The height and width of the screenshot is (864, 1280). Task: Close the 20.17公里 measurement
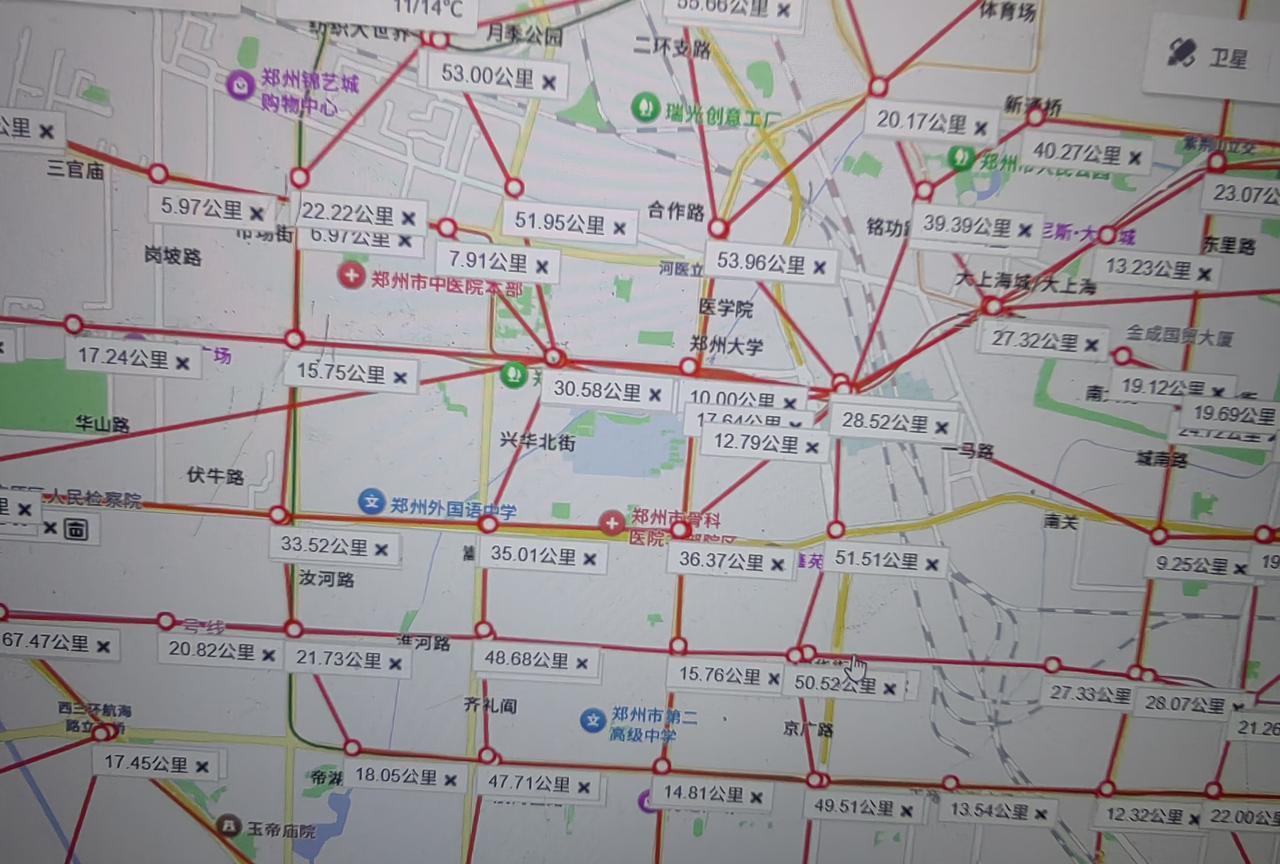click(x=981, y=128)
